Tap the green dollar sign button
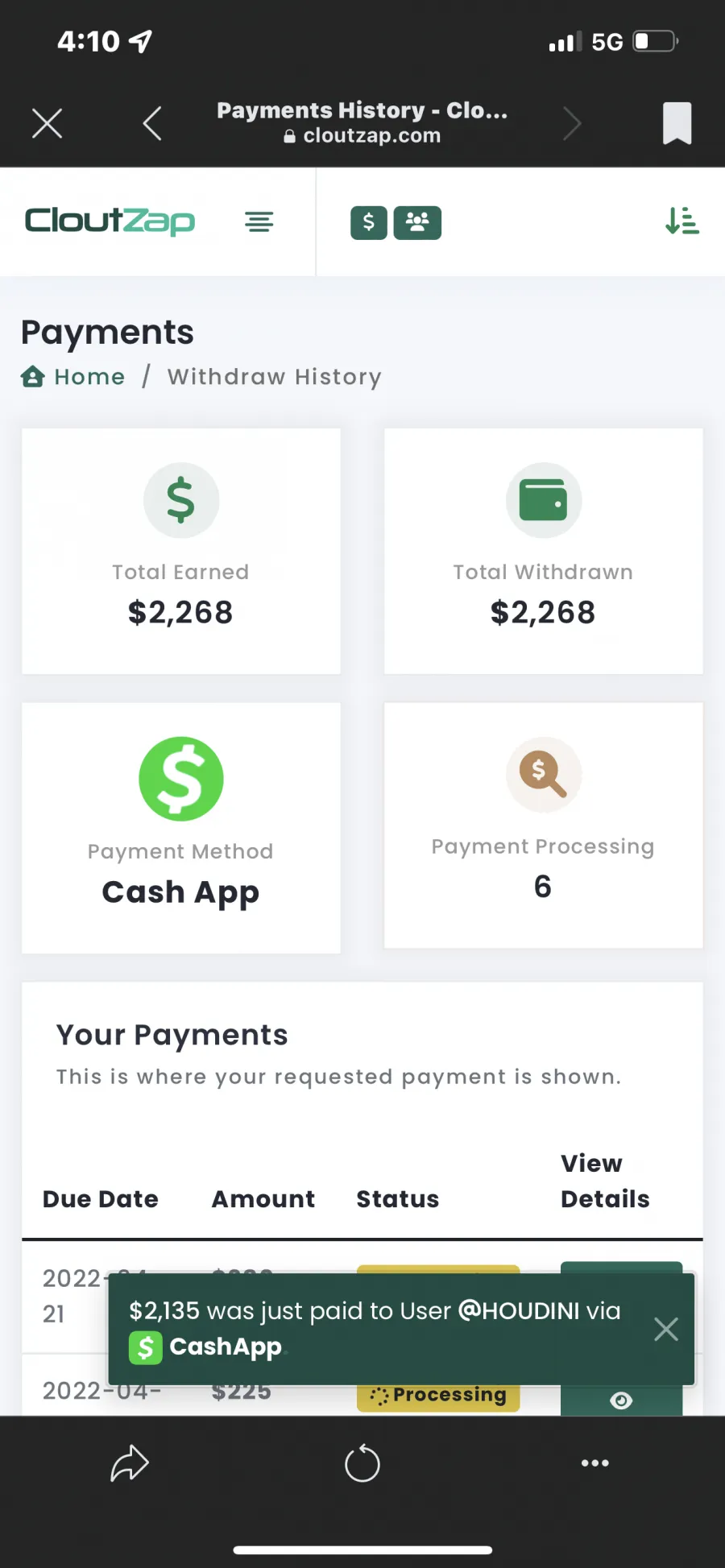Image resolution: width=725 pixels, height=1568 pixels. click(x=369, y=222)
